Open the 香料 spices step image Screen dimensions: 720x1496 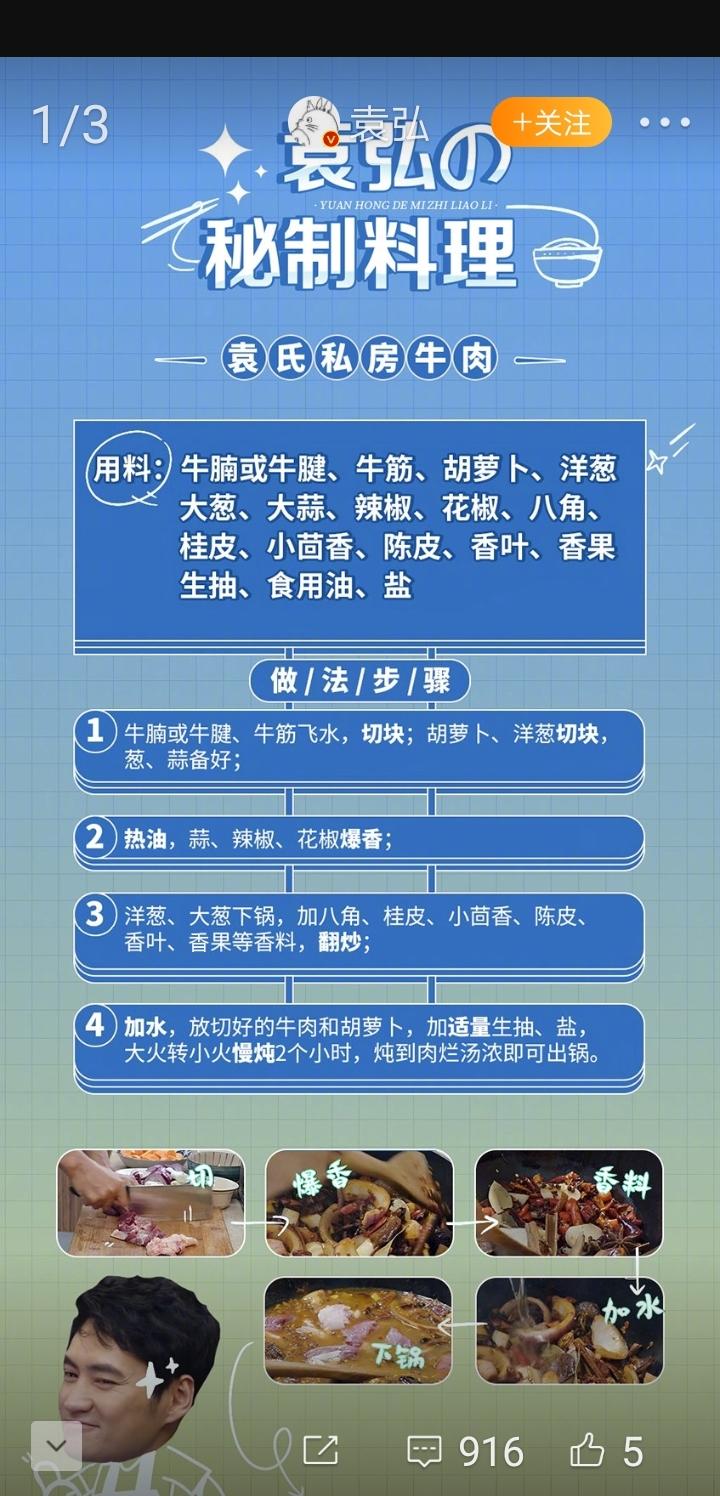pyautogui.click(x=570, y=1203)
